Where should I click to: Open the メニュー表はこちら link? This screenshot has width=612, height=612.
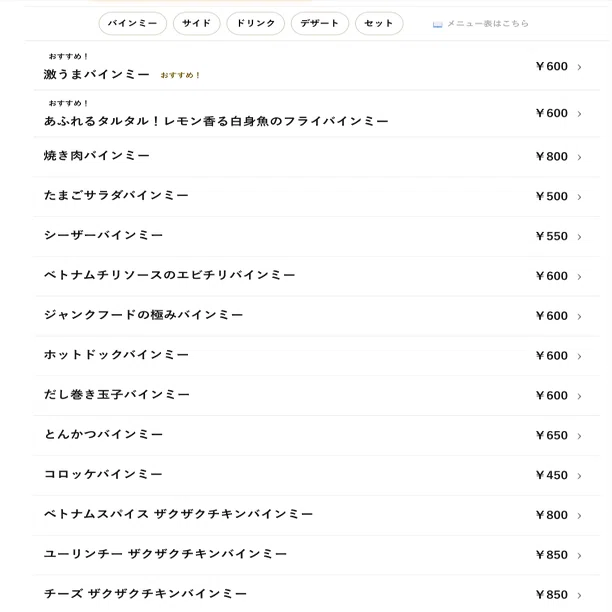click(481, 24)
